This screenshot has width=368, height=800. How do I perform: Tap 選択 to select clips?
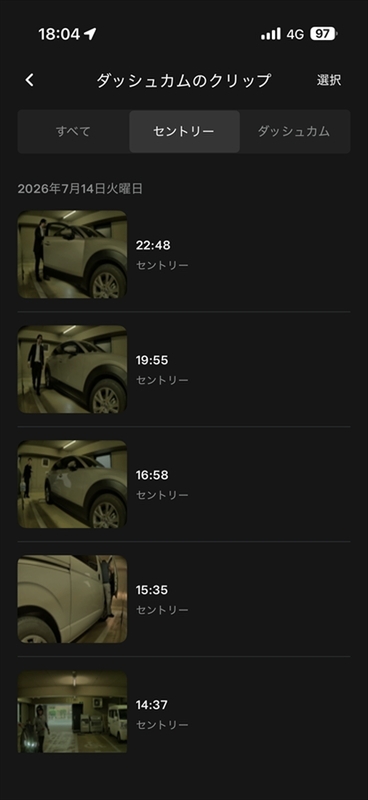click(x=329, y=80)
